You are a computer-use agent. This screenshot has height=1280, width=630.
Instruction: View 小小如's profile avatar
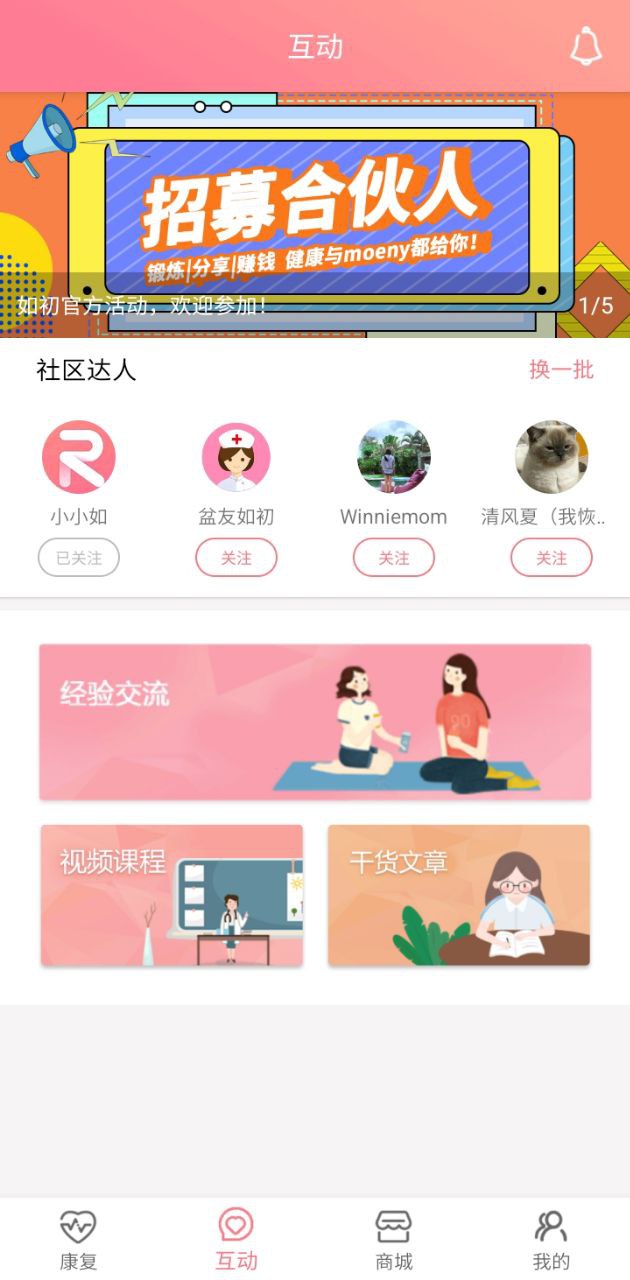point(79,457)
